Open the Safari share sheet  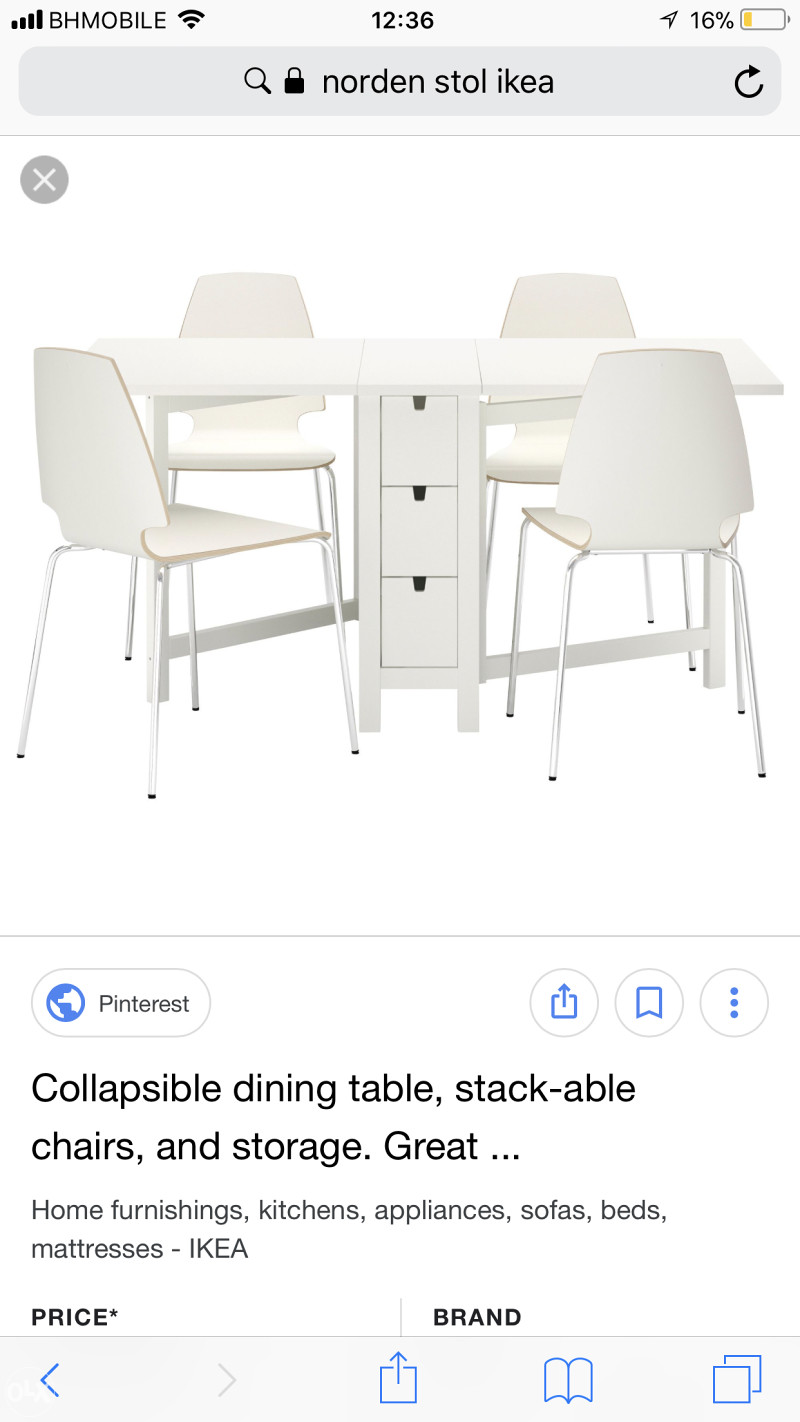pyautogui.click(x=398, y=1380)
